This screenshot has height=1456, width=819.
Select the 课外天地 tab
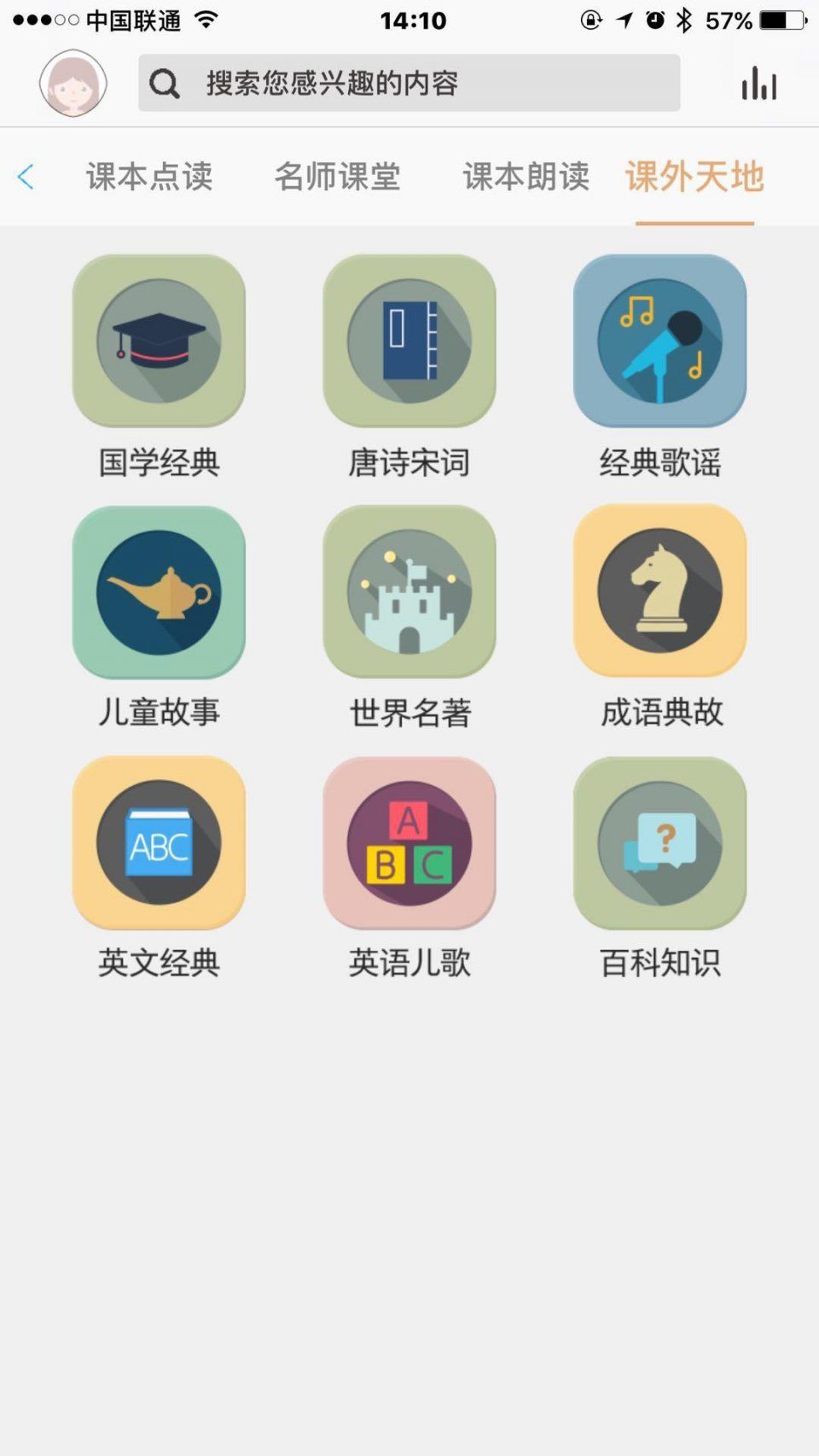point(694,177)
